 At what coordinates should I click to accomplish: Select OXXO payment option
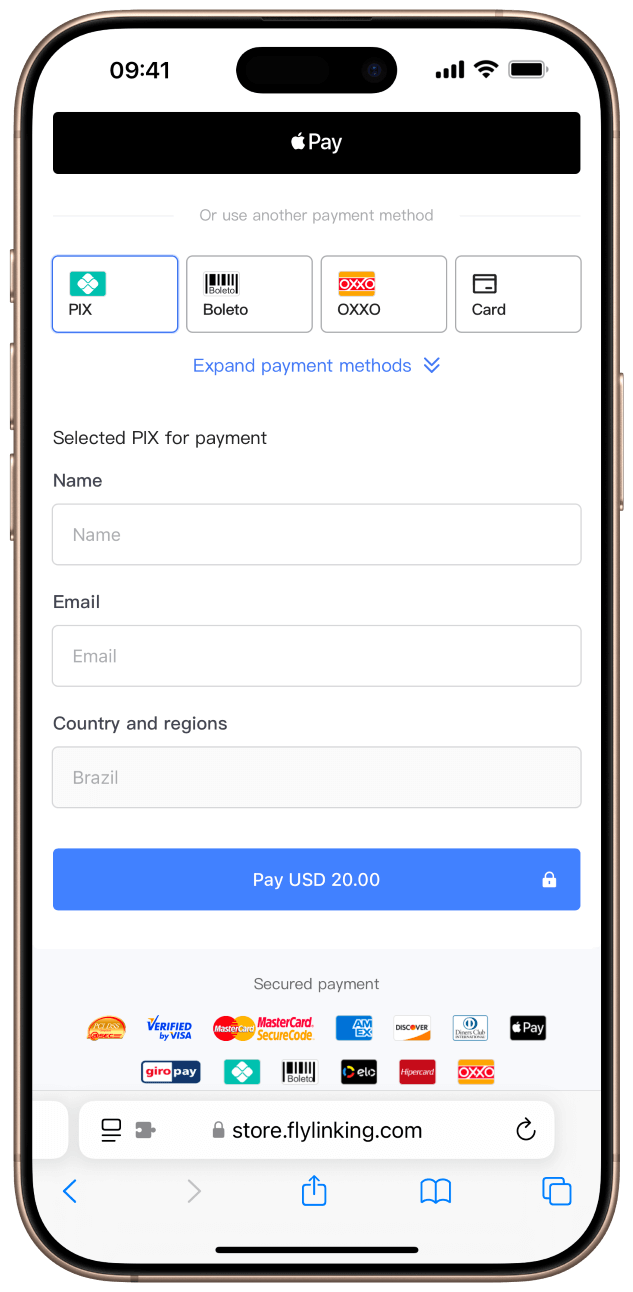[383, 294]
